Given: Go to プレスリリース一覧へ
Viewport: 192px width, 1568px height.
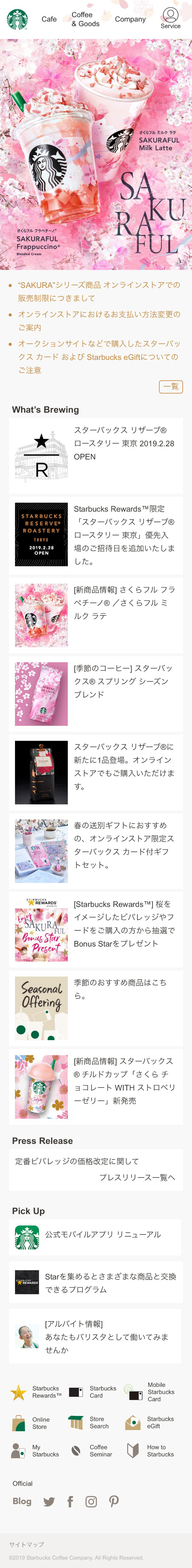Looking at the screenshot, I should [137, 1177].
